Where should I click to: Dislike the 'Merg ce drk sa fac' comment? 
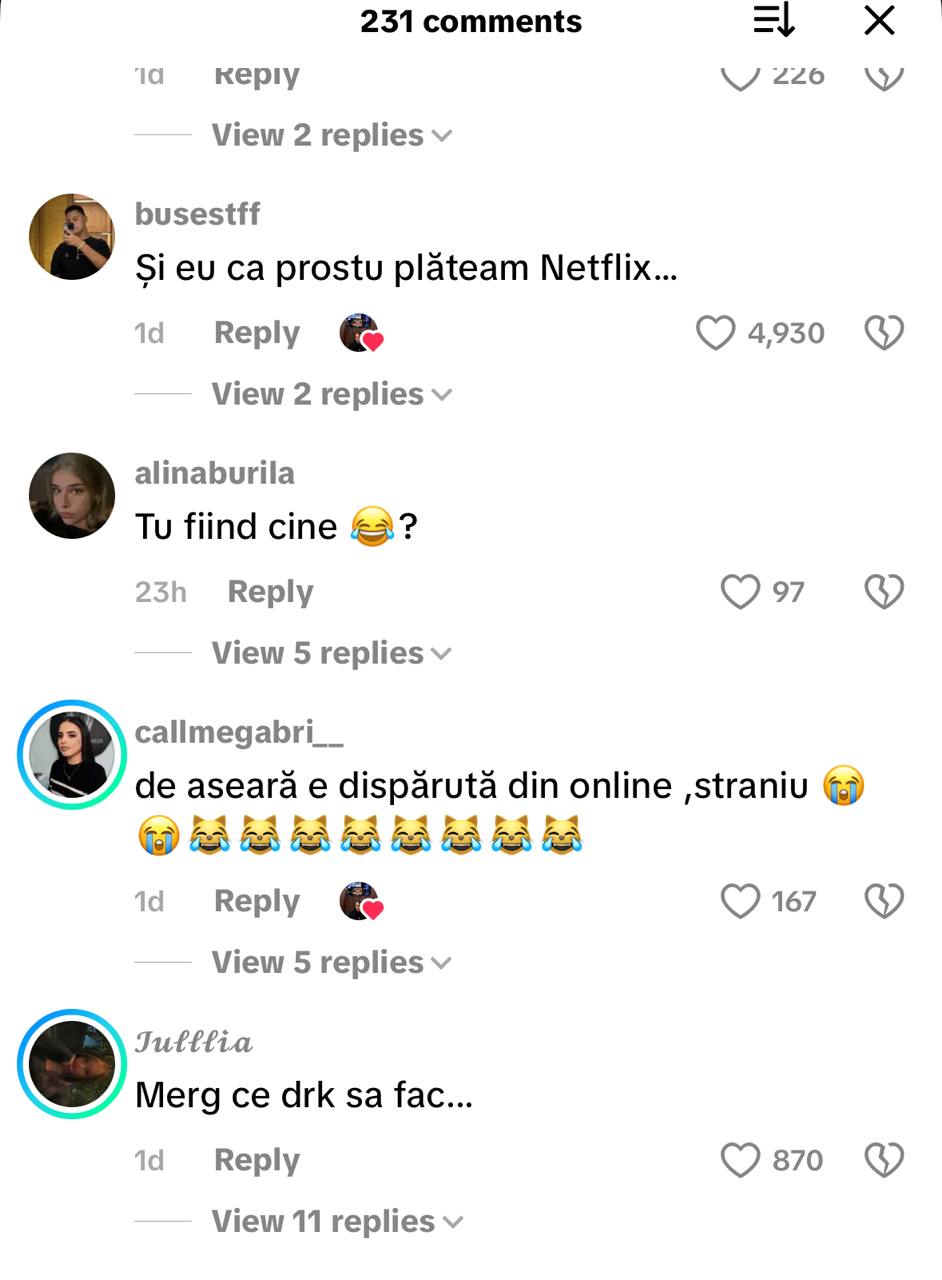tap(884, 1160)
